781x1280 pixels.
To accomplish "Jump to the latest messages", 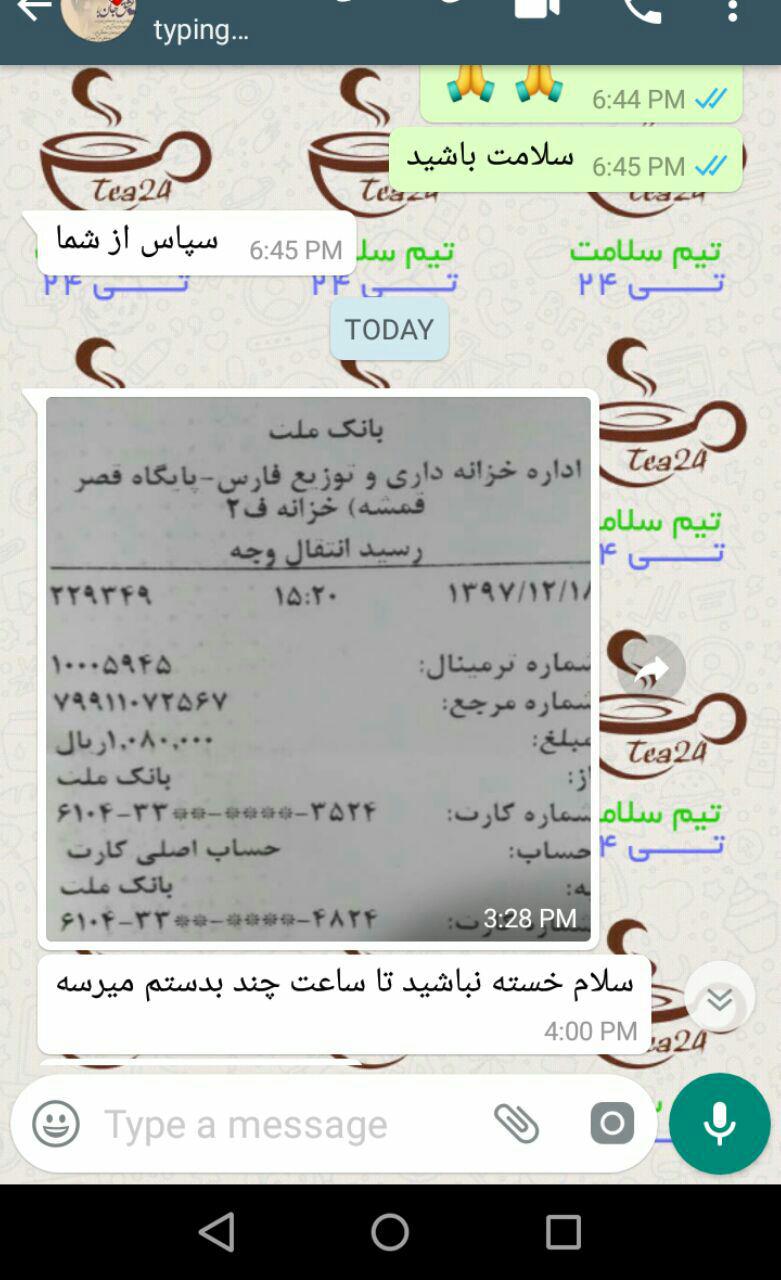I will tap(719, 998).
